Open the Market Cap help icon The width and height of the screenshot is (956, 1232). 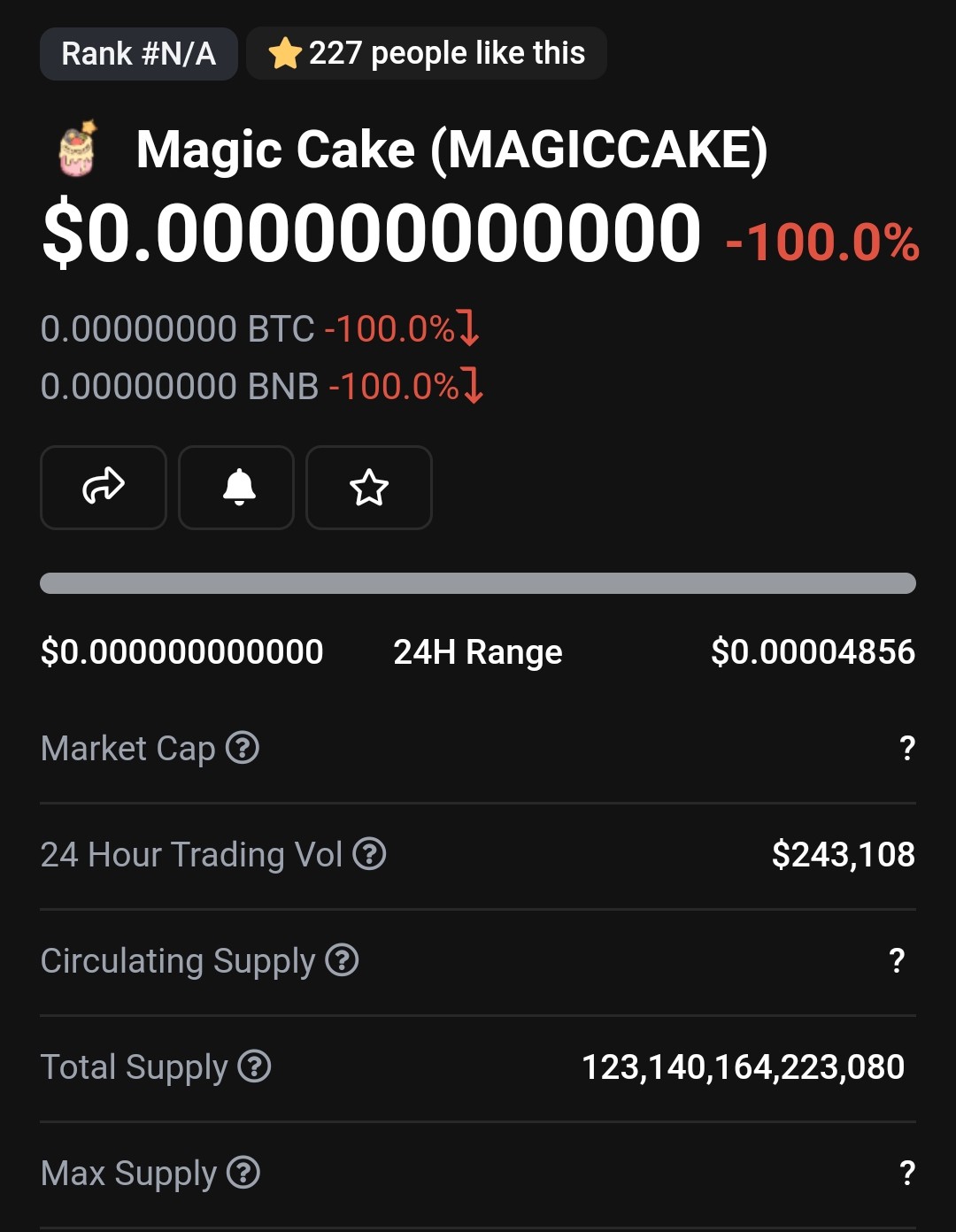(243, 748)
